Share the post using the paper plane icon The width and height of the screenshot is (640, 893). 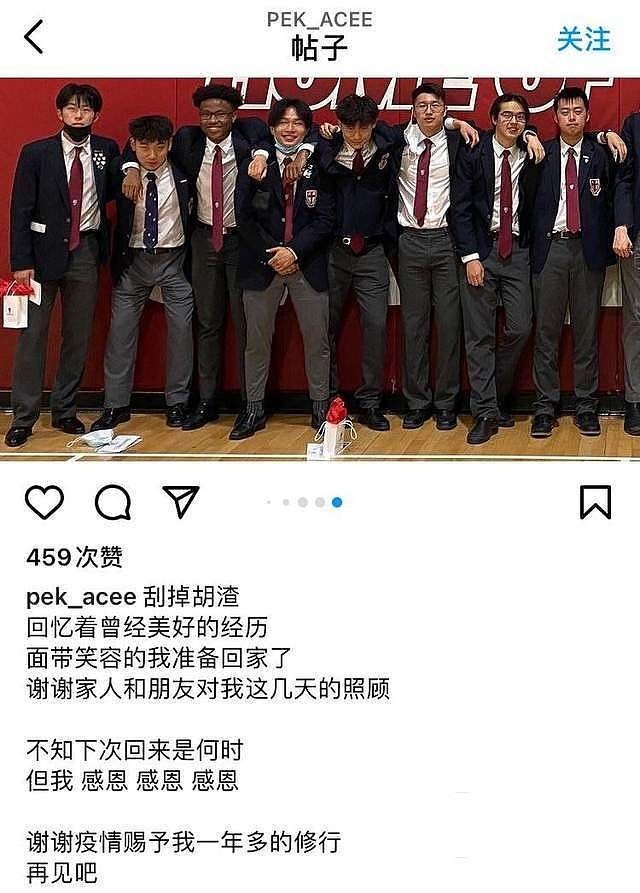(181, 501)
